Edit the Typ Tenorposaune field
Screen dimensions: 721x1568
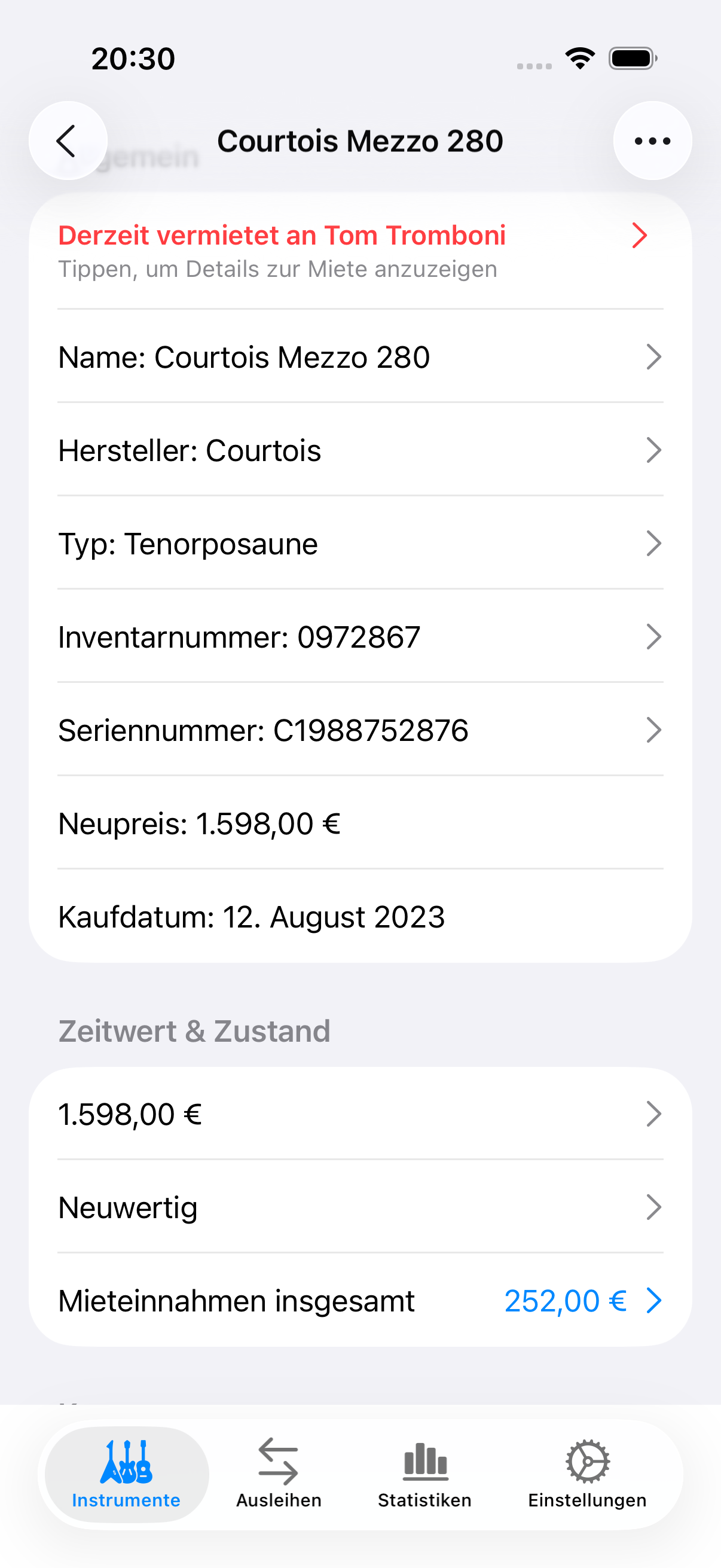tap(360, 544)
